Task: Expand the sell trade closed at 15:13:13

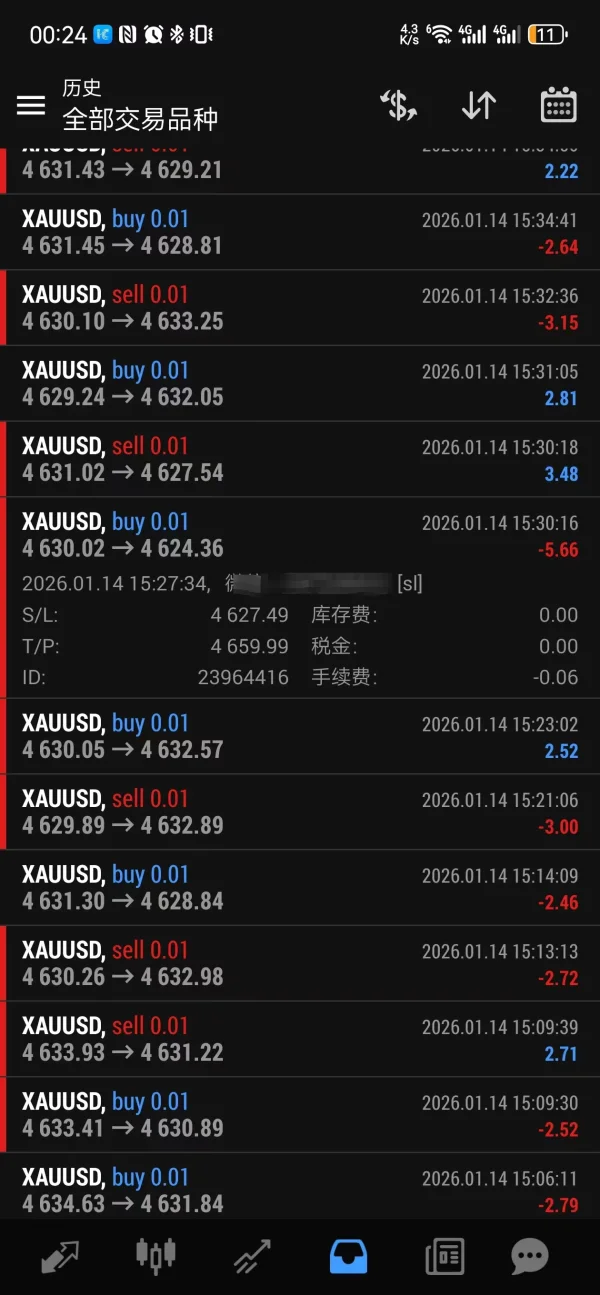Action: pyautogui.click(x=300, y=963)
